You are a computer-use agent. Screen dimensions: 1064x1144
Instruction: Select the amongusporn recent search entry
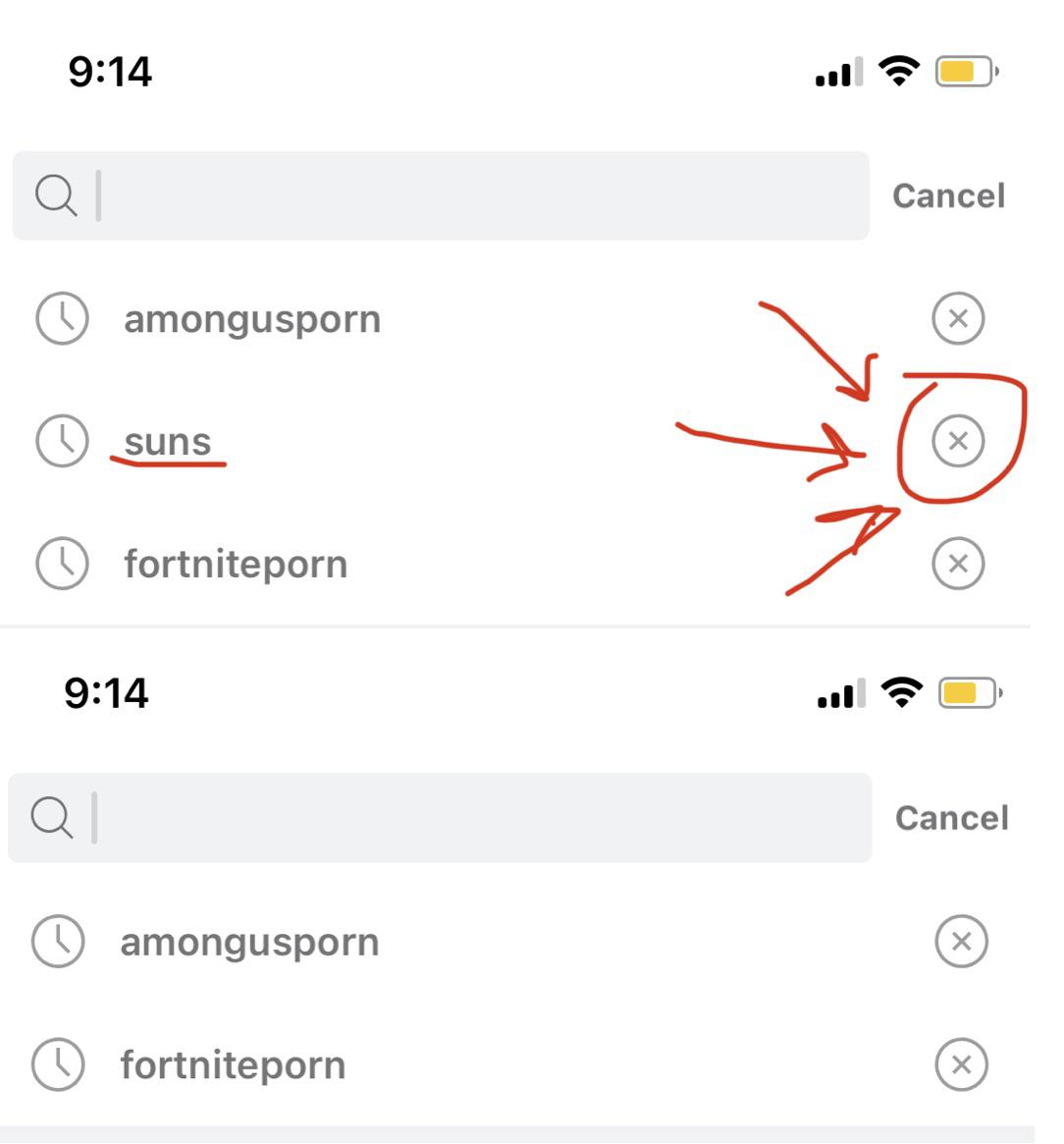pyautogui.click(x=250, y=317)
